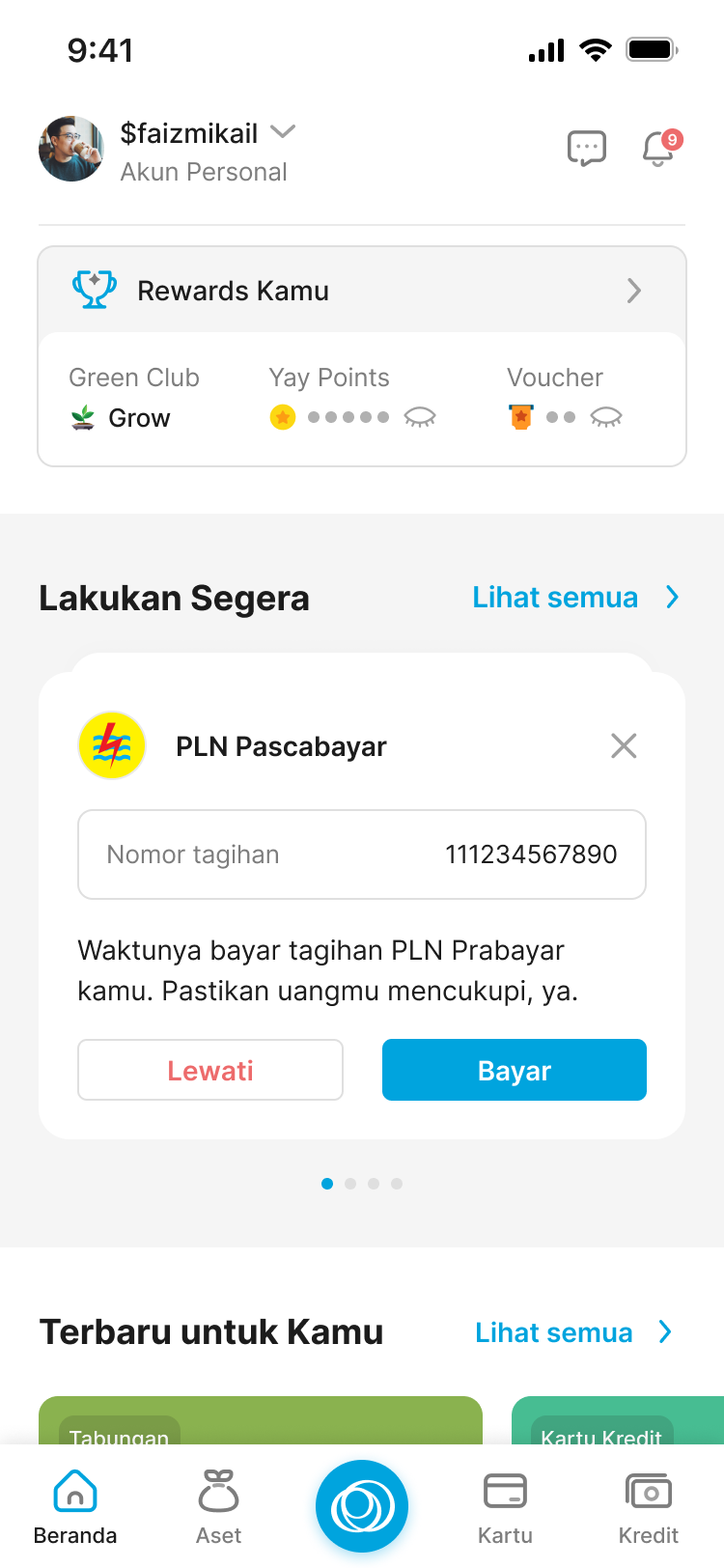Tap the PLN Pascabayar lightning logo
The height and width of the screenshot is (1568, 724).
[111, 744]
